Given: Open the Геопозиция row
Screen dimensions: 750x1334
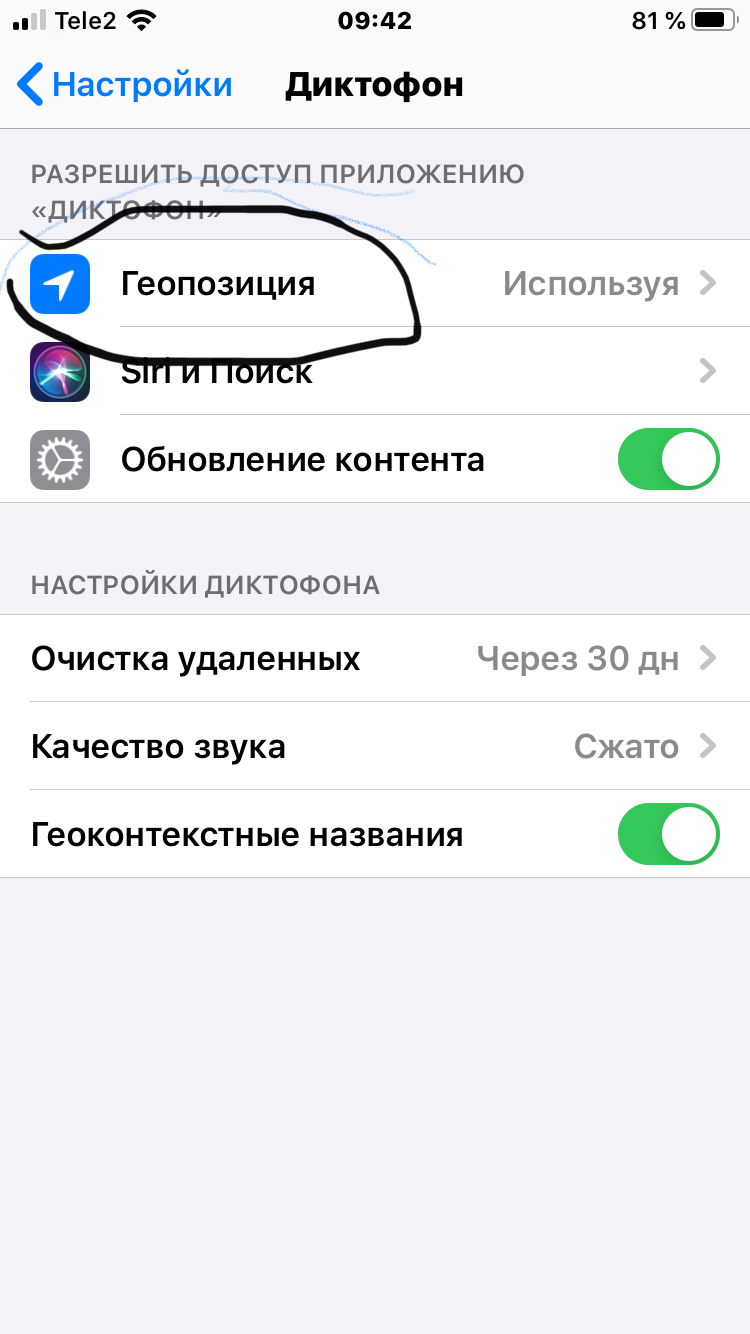Looking at the screenshot, I should tap(375, 284).
